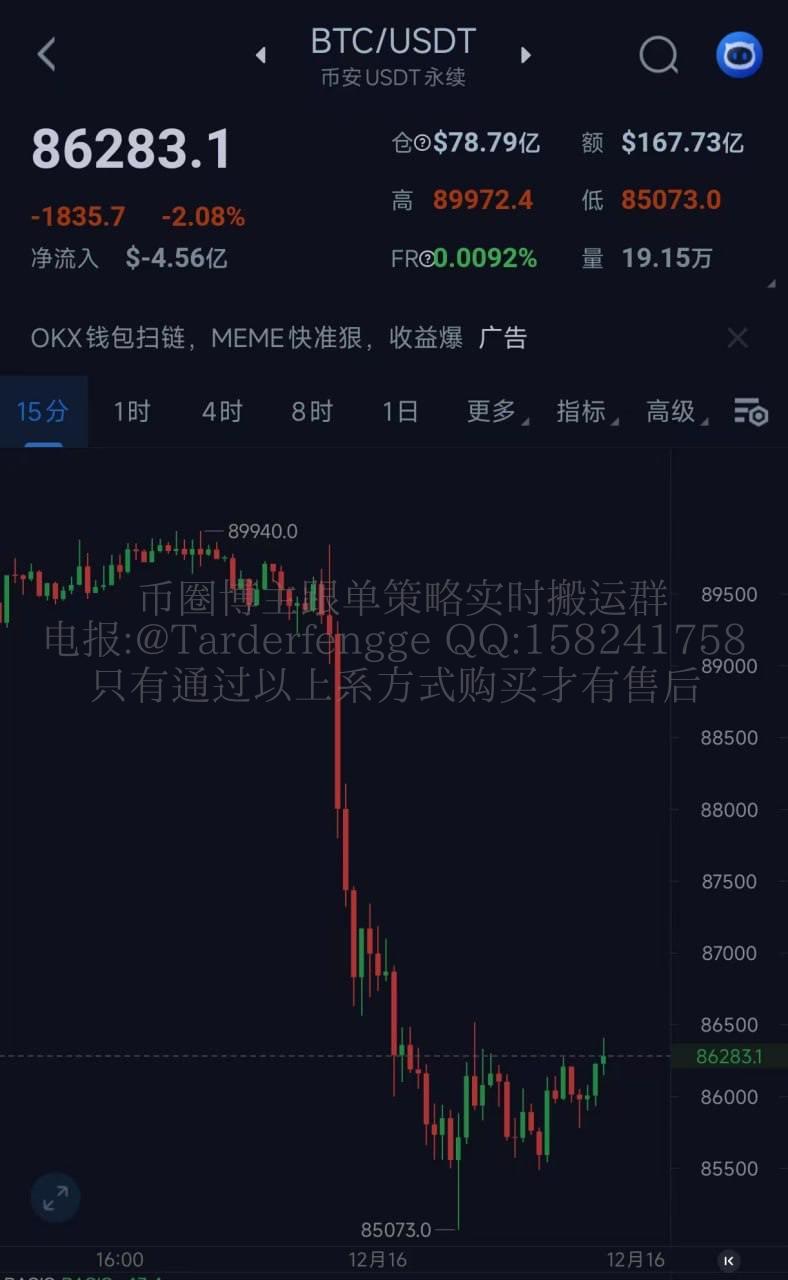Image resolution: width=788 pixels, height=1280 pixels.
Task: Switch to the 1日 timeframe
Action: pos(400,411)
